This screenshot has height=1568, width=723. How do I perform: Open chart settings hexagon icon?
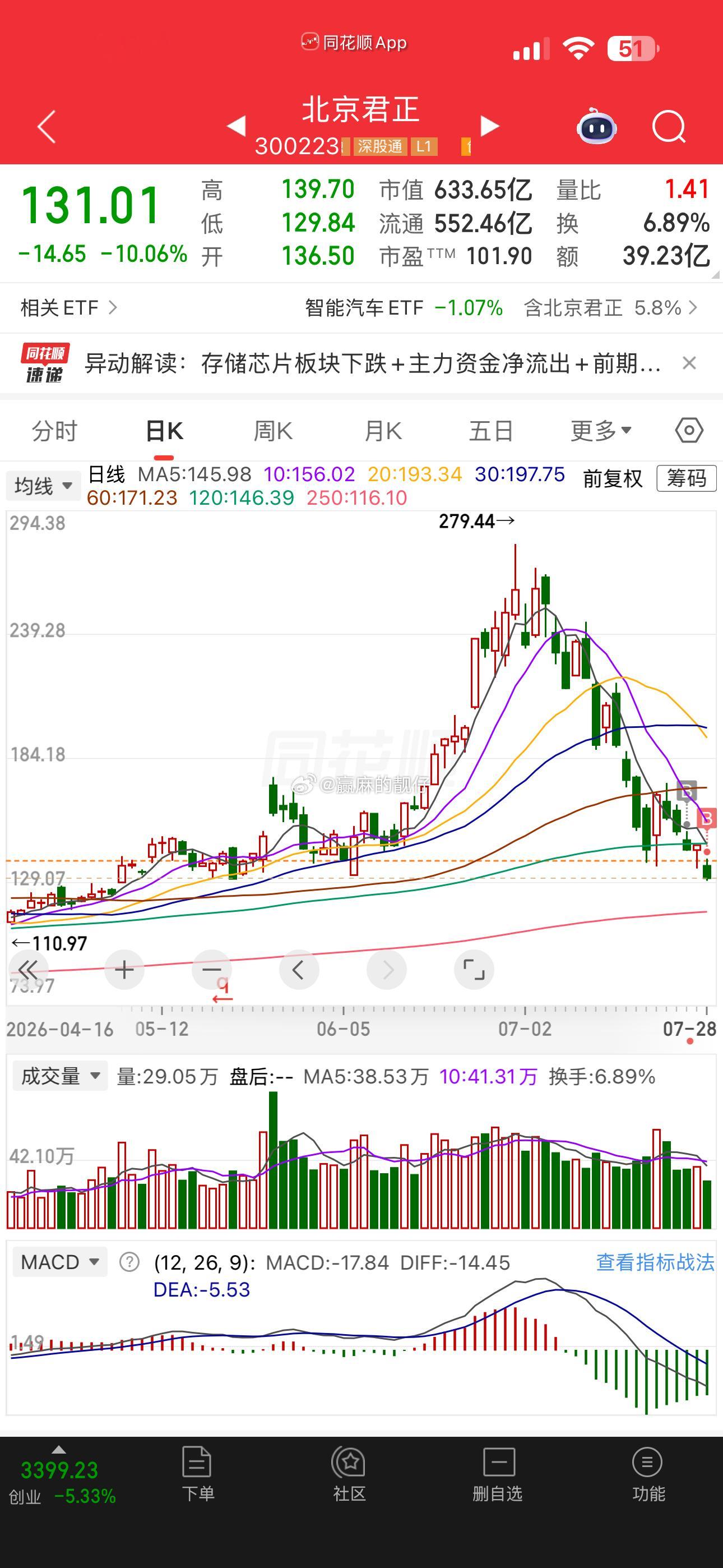(x=689, y=430)
